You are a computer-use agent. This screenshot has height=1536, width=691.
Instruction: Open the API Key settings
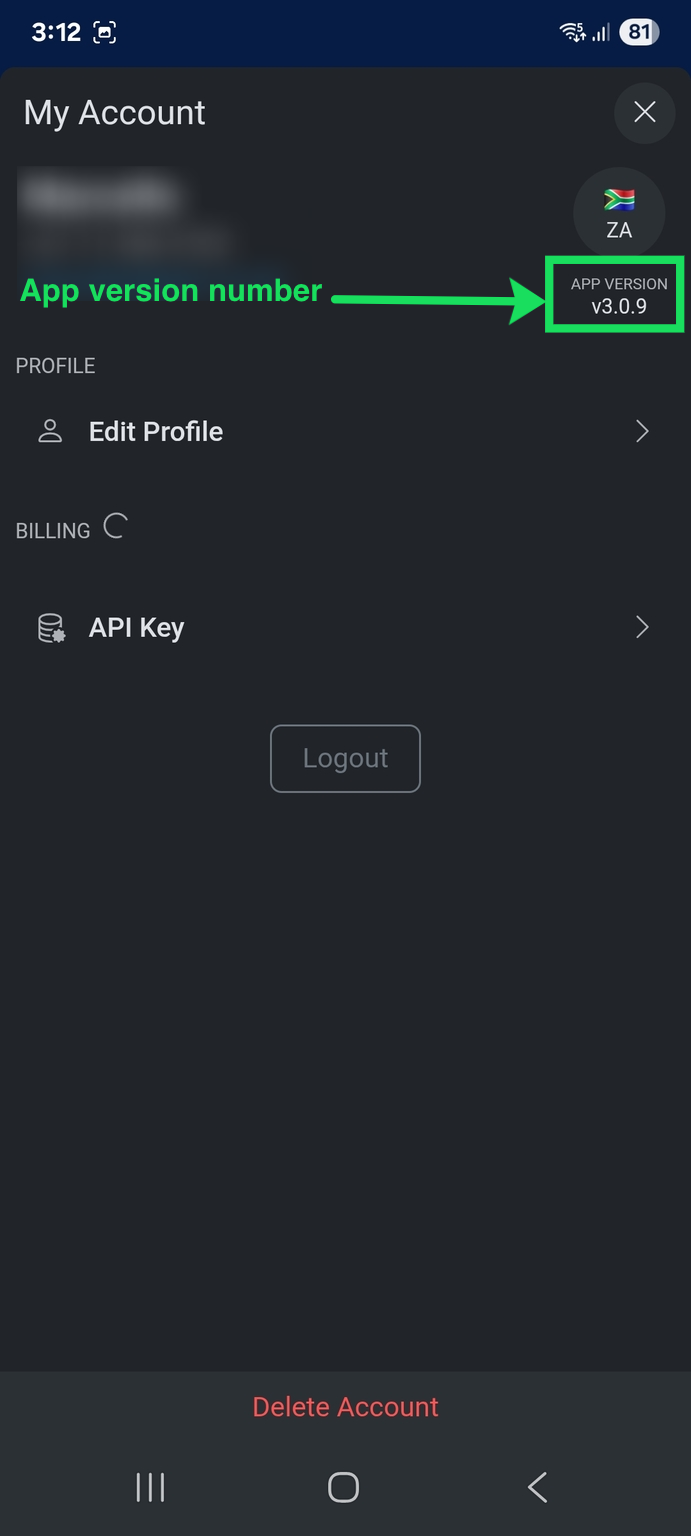[x=345, y=628]
